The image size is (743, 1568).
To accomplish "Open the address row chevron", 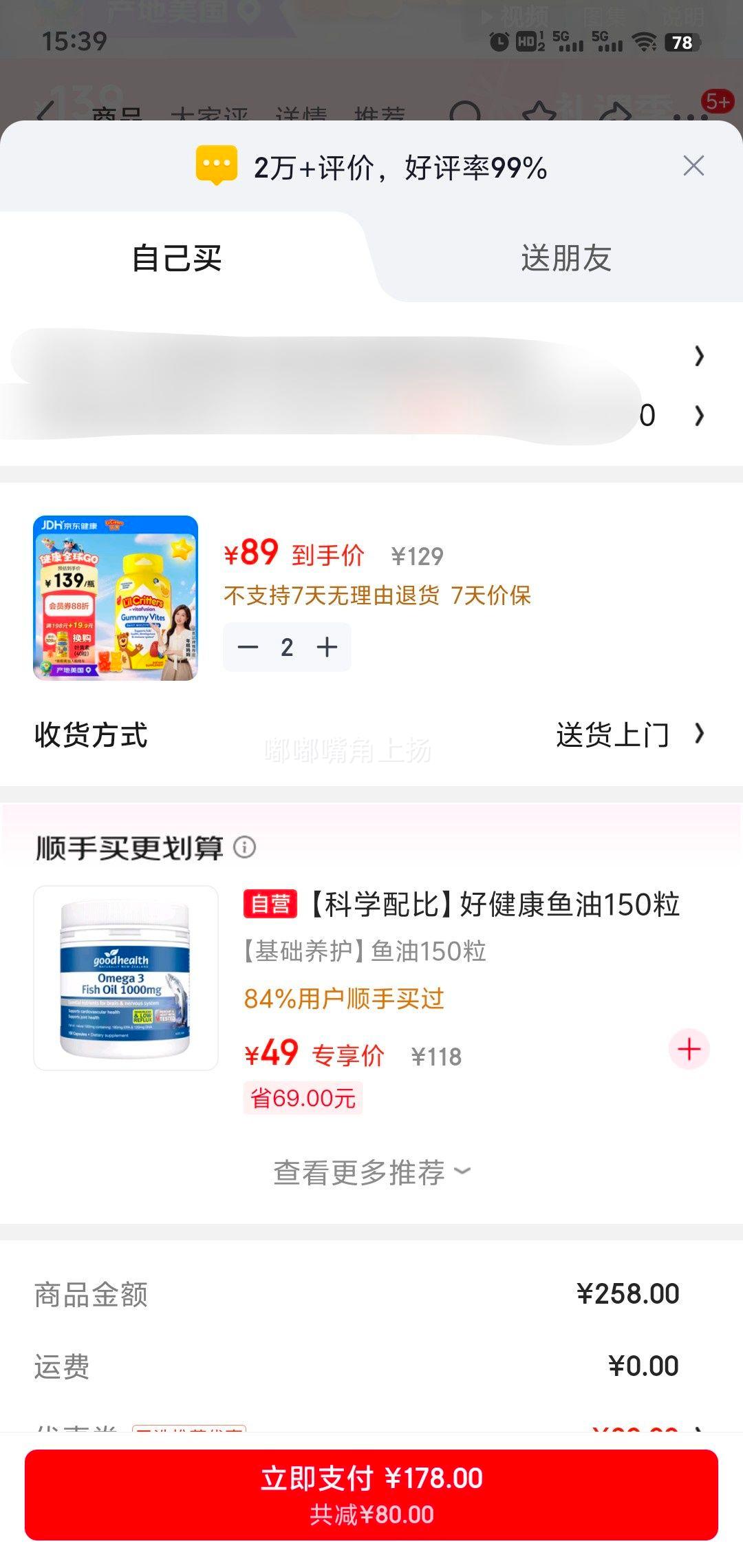I will tap(700, 357).
